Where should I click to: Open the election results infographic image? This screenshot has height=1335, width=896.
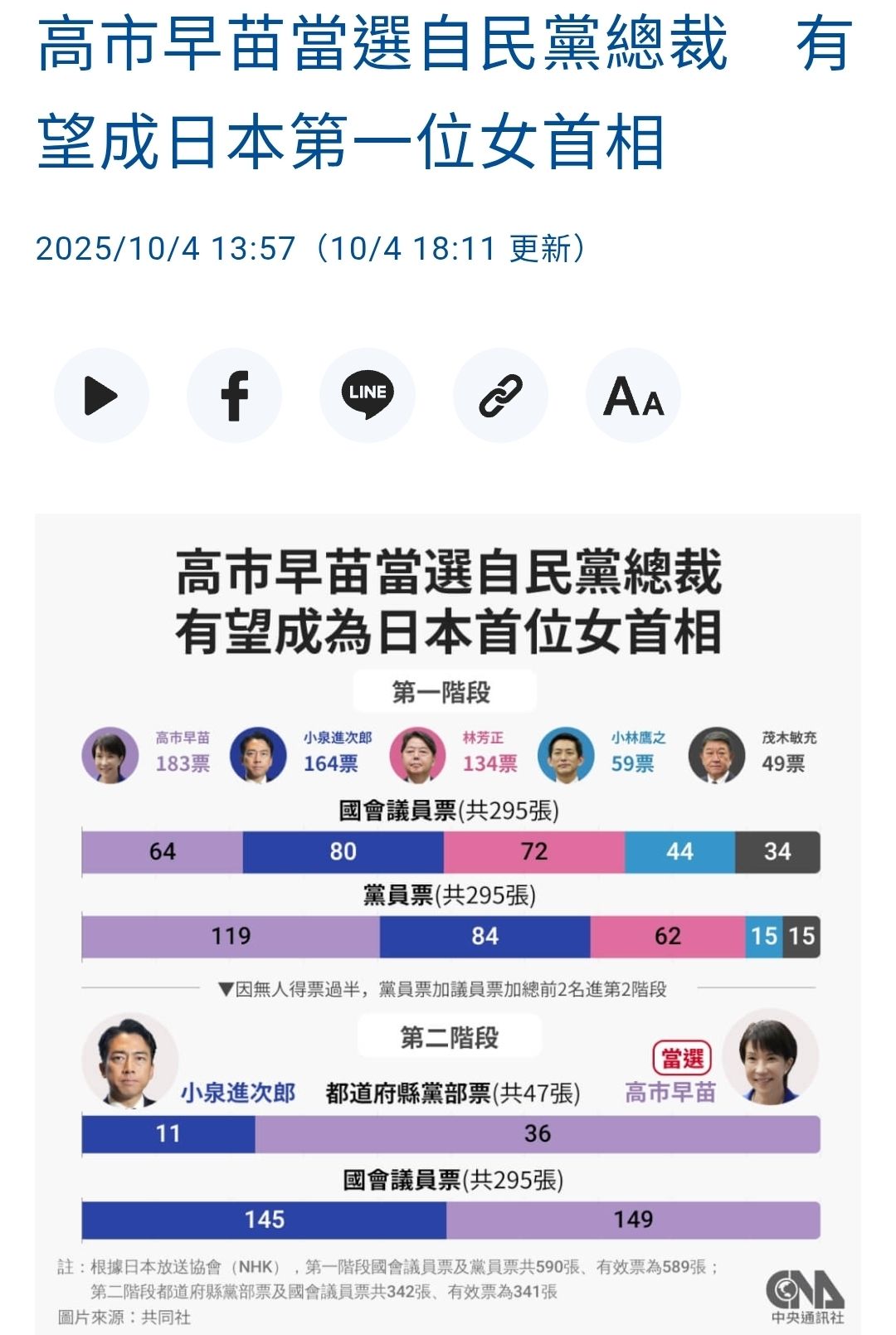tap(447, 921)
